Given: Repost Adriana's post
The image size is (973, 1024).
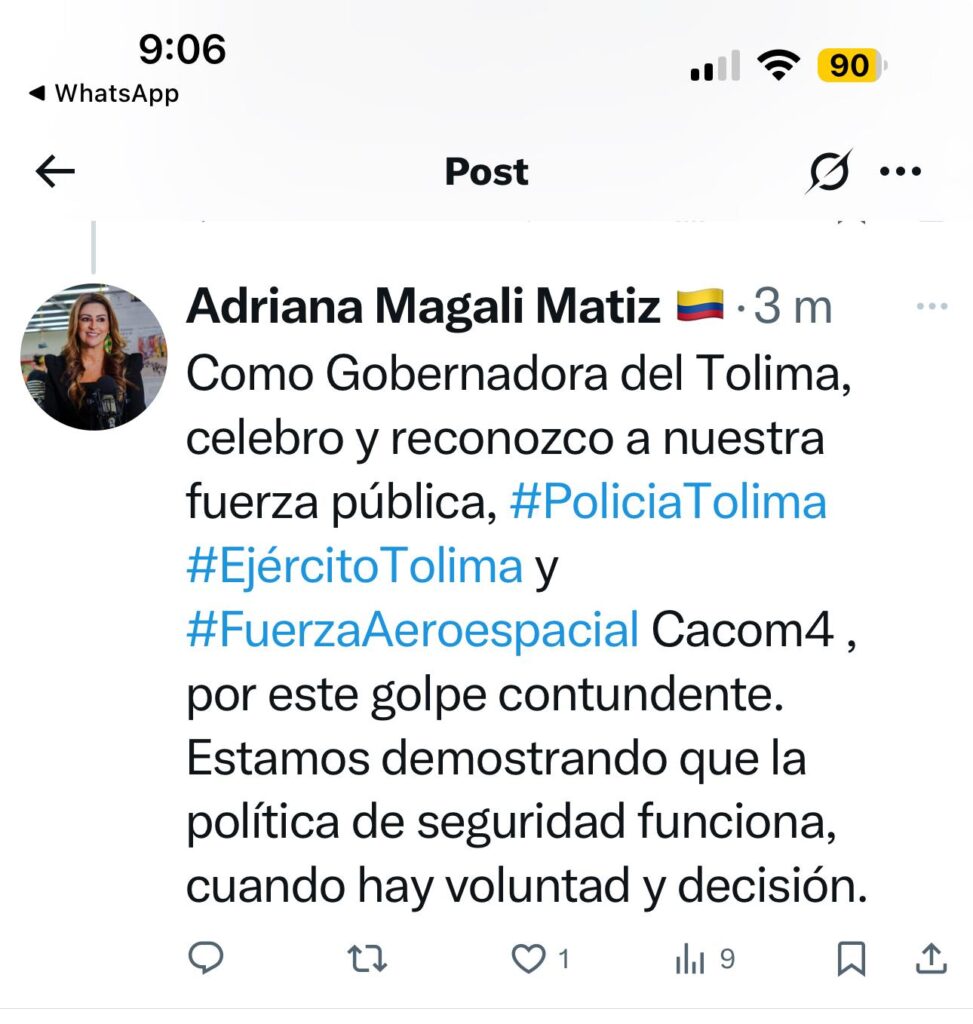Looking at the screenshot, I should pos(367,960).
